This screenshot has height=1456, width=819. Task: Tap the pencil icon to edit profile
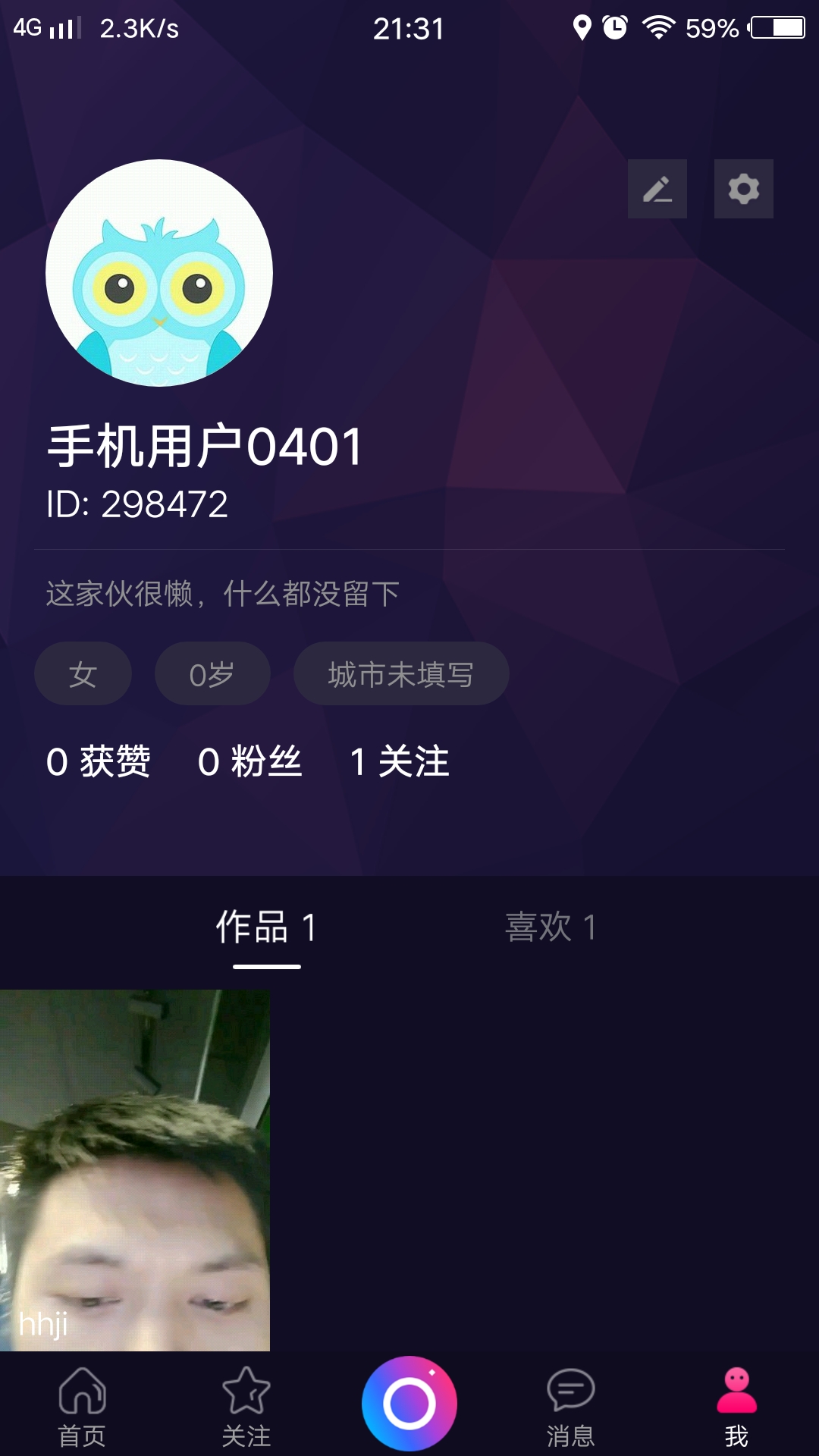coord(657,189)
